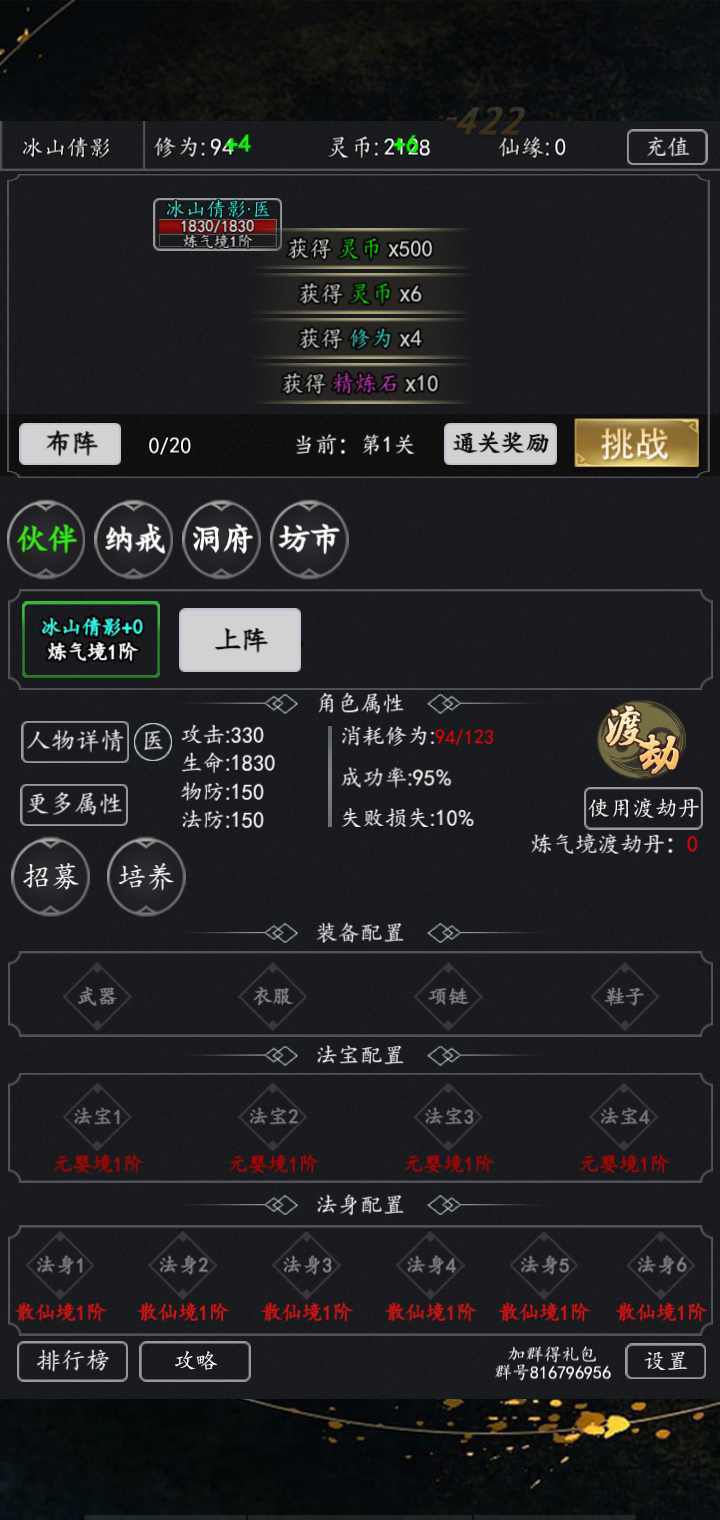720x1520 pixels.
Task: Open the 排行榜 rankings screen
Action: pyautogui.click(x=71, y=1361)
